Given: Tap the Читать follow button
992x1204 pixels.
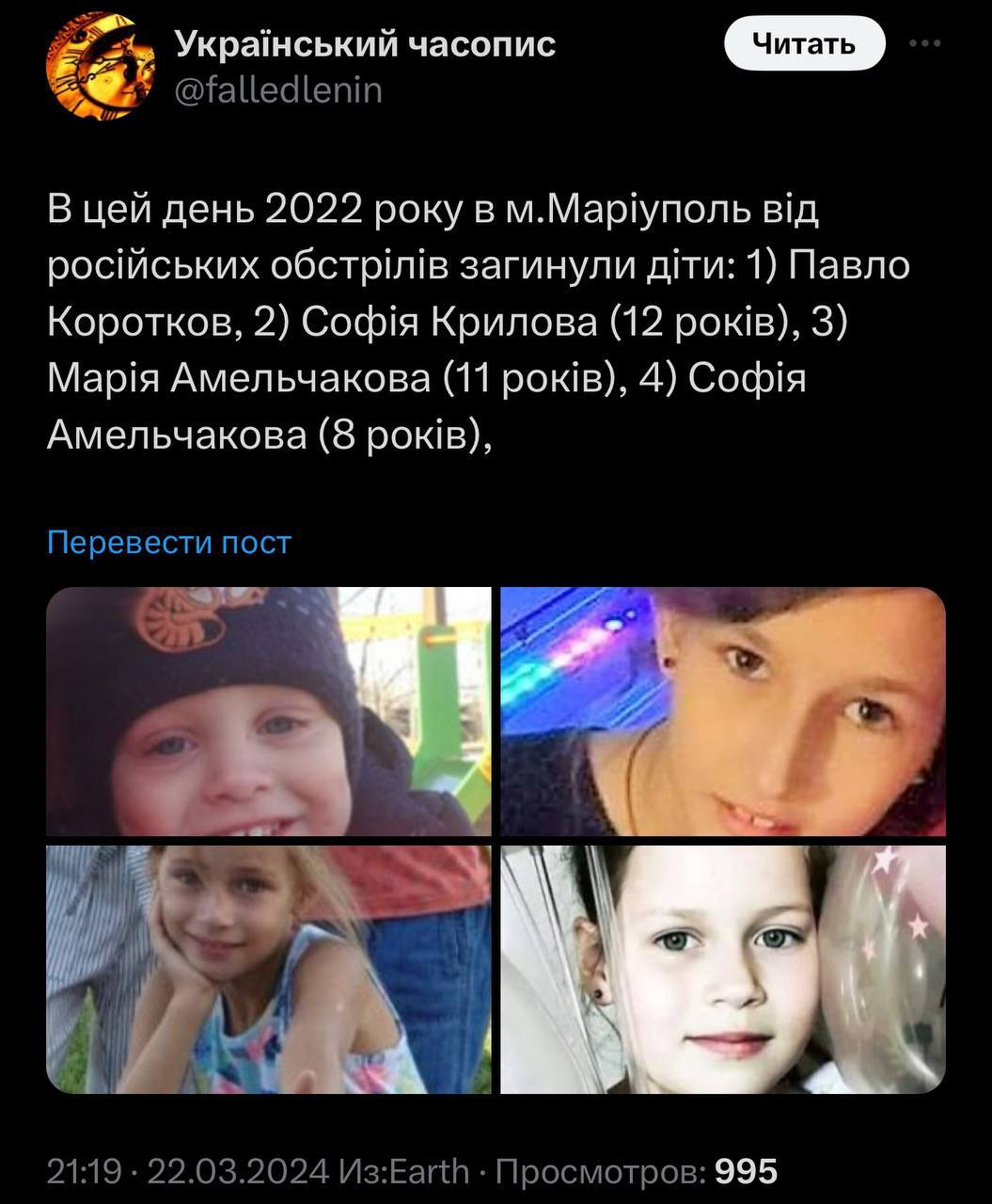Looking at the screenshot, I should (804, 44).
